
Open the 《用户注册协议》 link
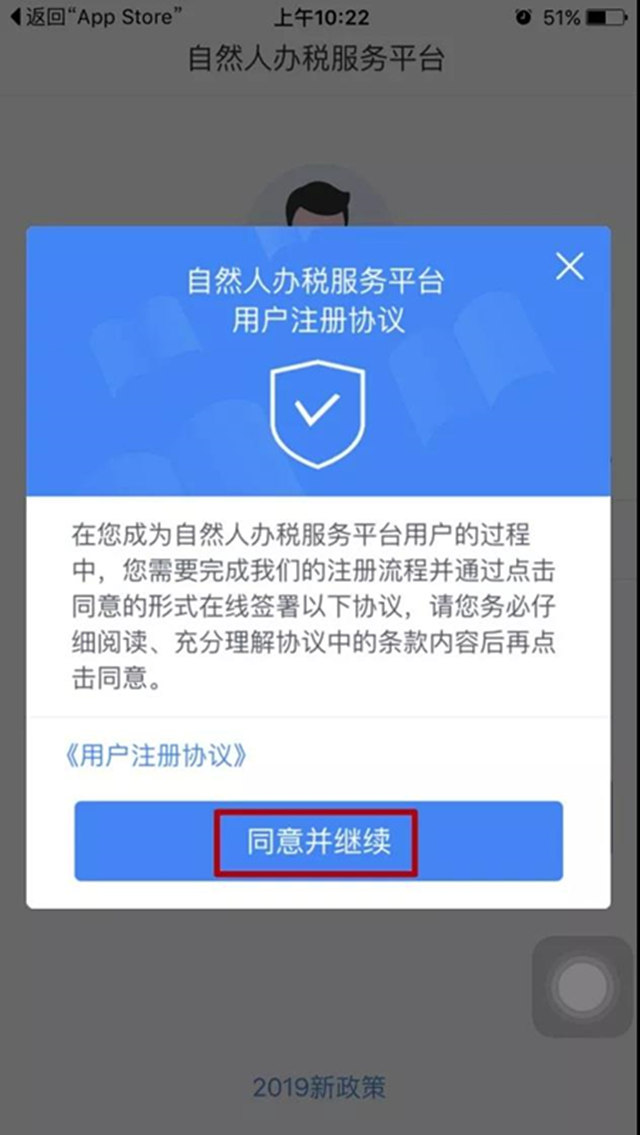click(155, 754)
